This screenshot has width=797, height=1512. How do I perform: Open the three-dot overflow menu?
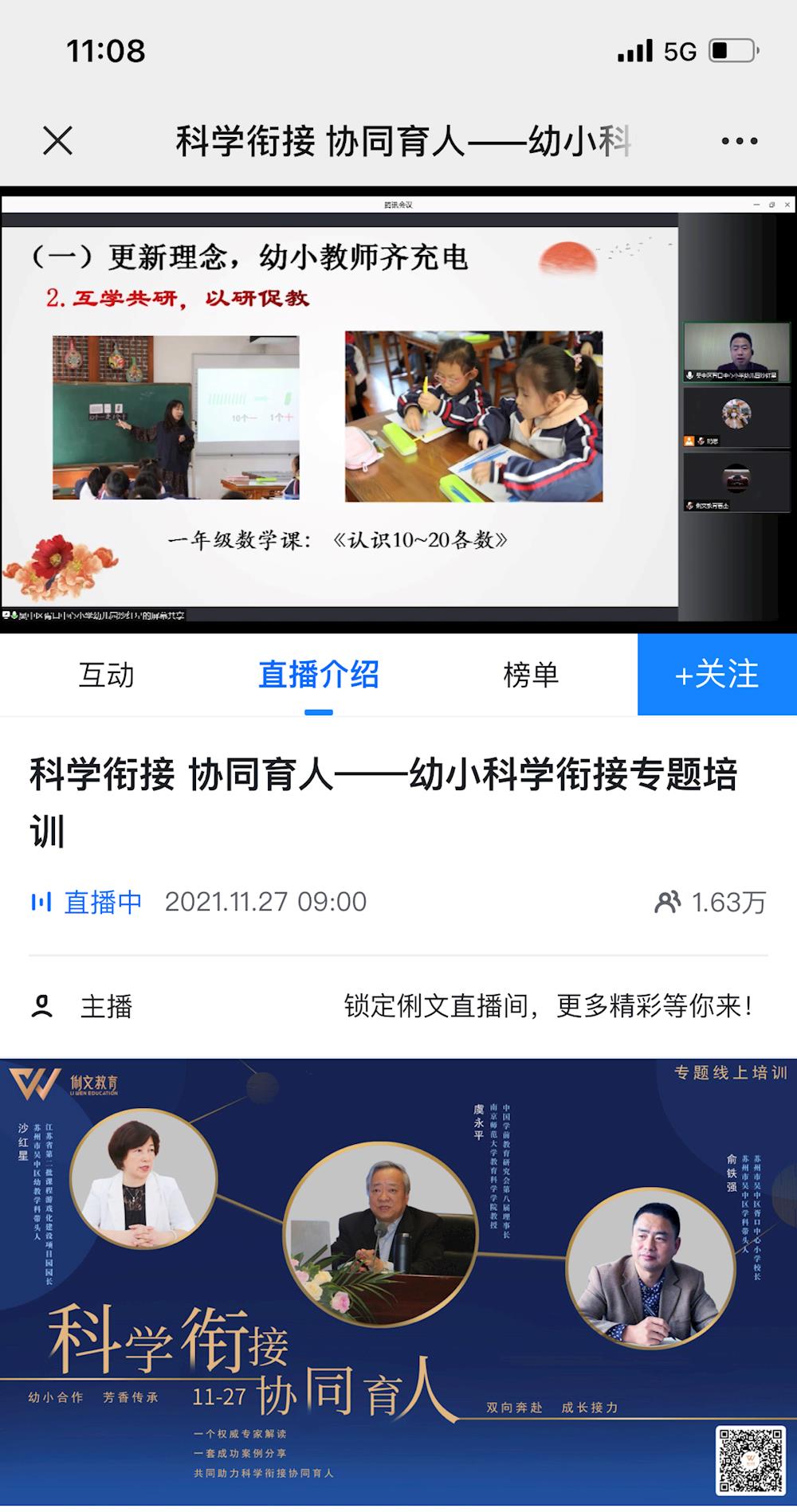[x=739, y=142]
